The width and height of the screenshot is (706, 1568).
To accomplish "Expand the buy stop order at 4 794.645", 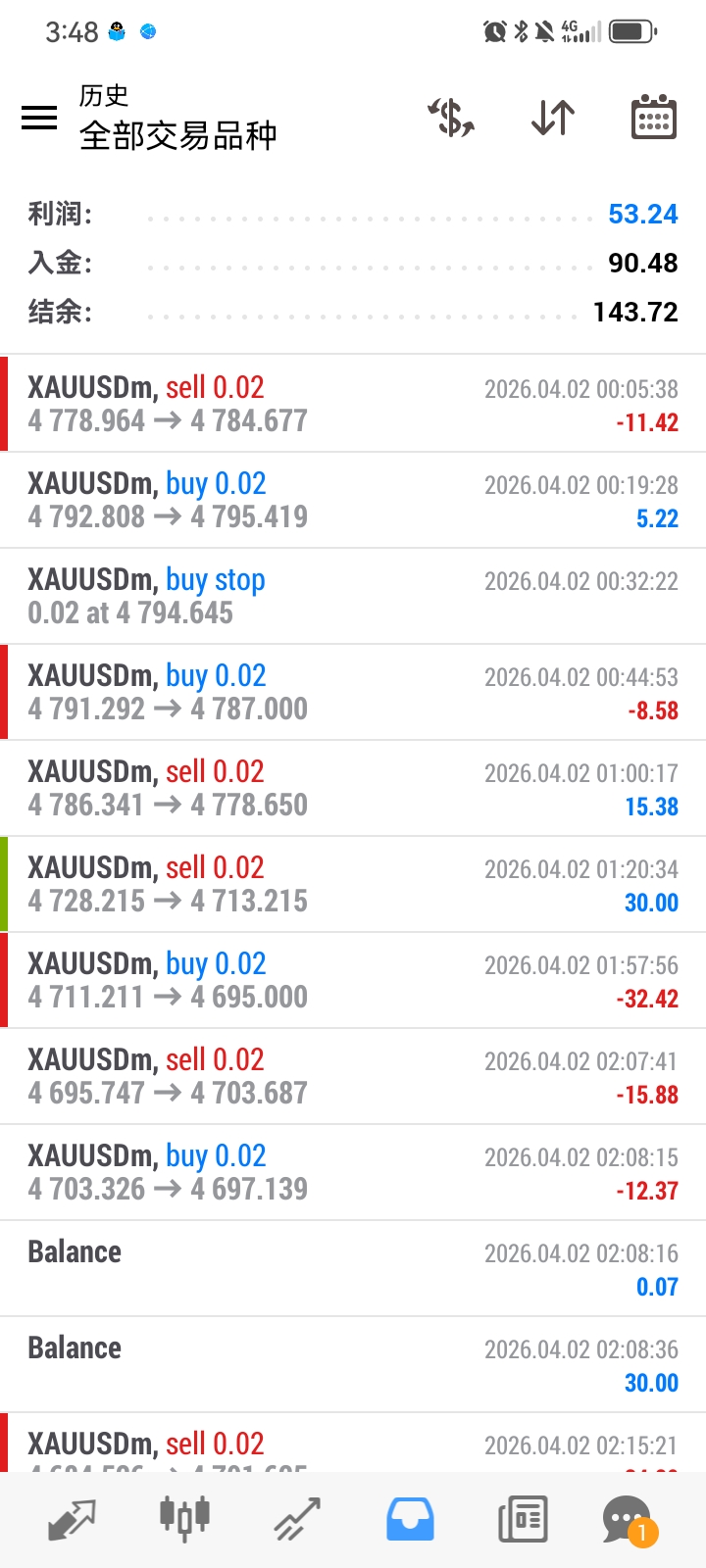I will click(353, 596).
